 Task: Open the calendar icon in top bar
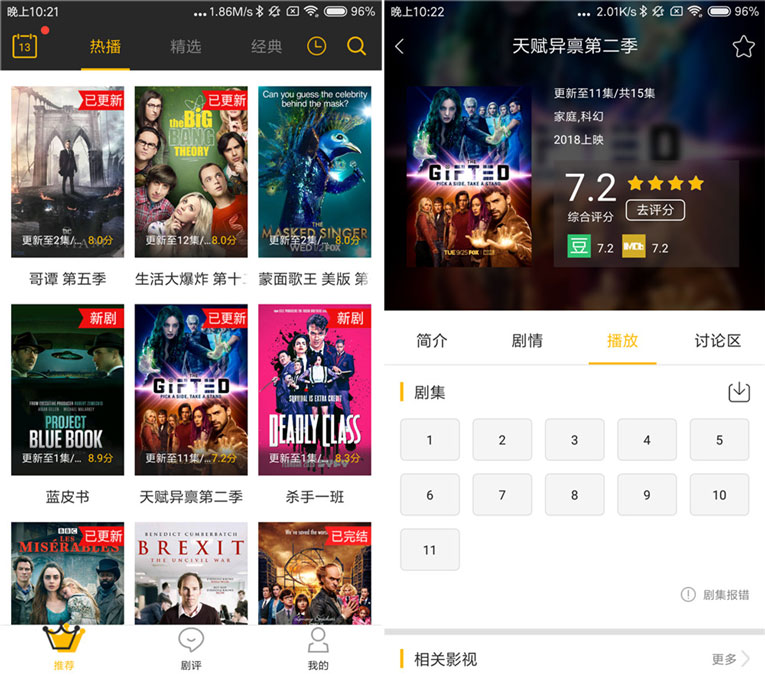pos(25,46)
